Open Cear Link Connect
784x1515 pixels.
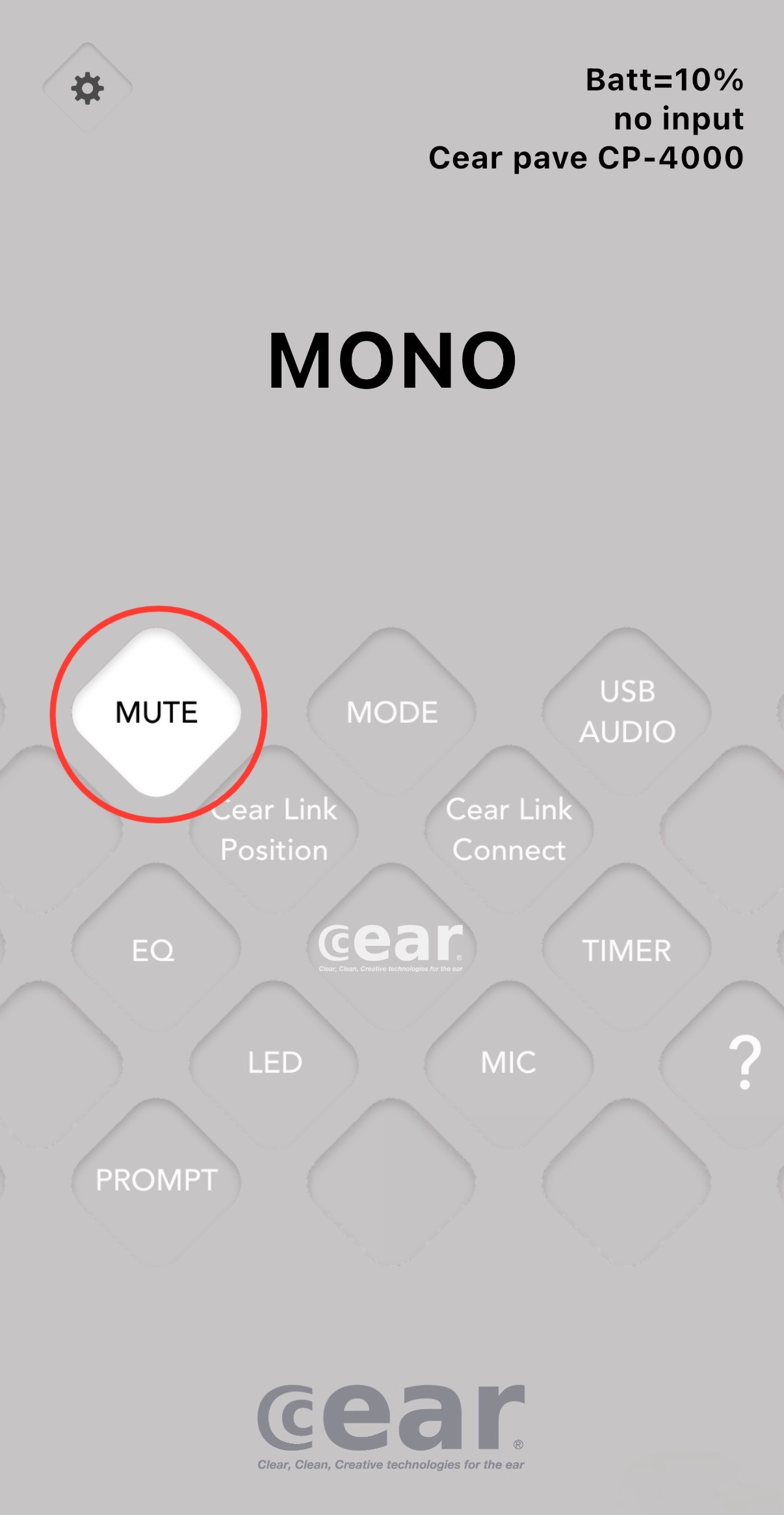pyautogui.click(x=509, y=830)
